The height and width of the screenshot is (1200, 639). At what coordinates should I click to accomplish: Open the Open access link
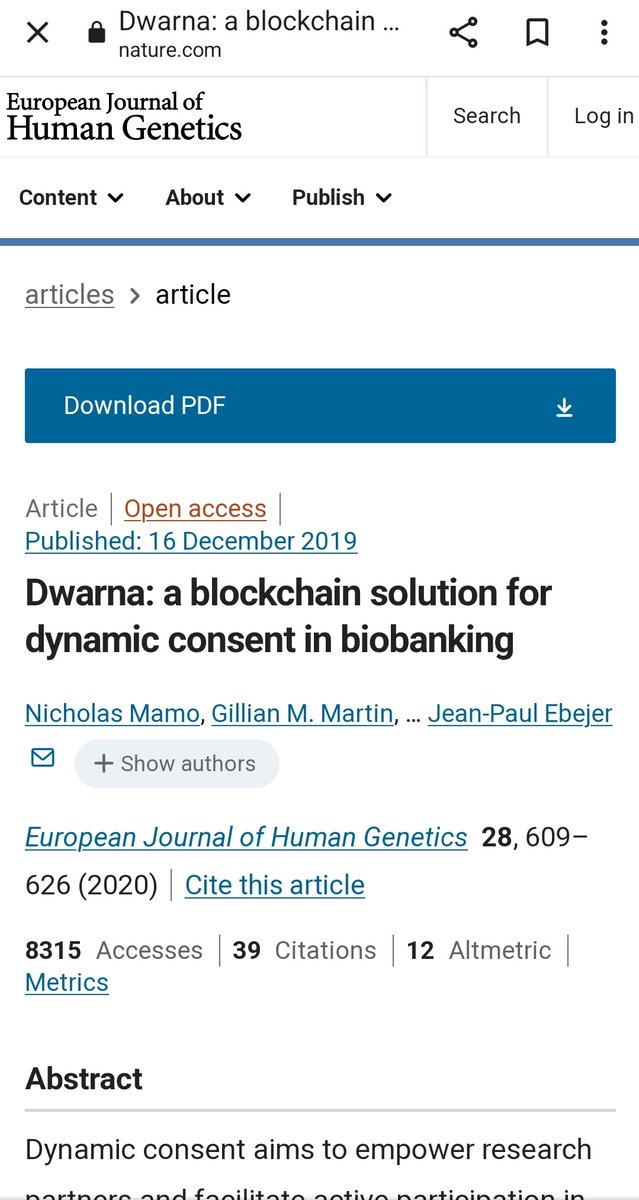pyautogui.click(x=195, y=509)
